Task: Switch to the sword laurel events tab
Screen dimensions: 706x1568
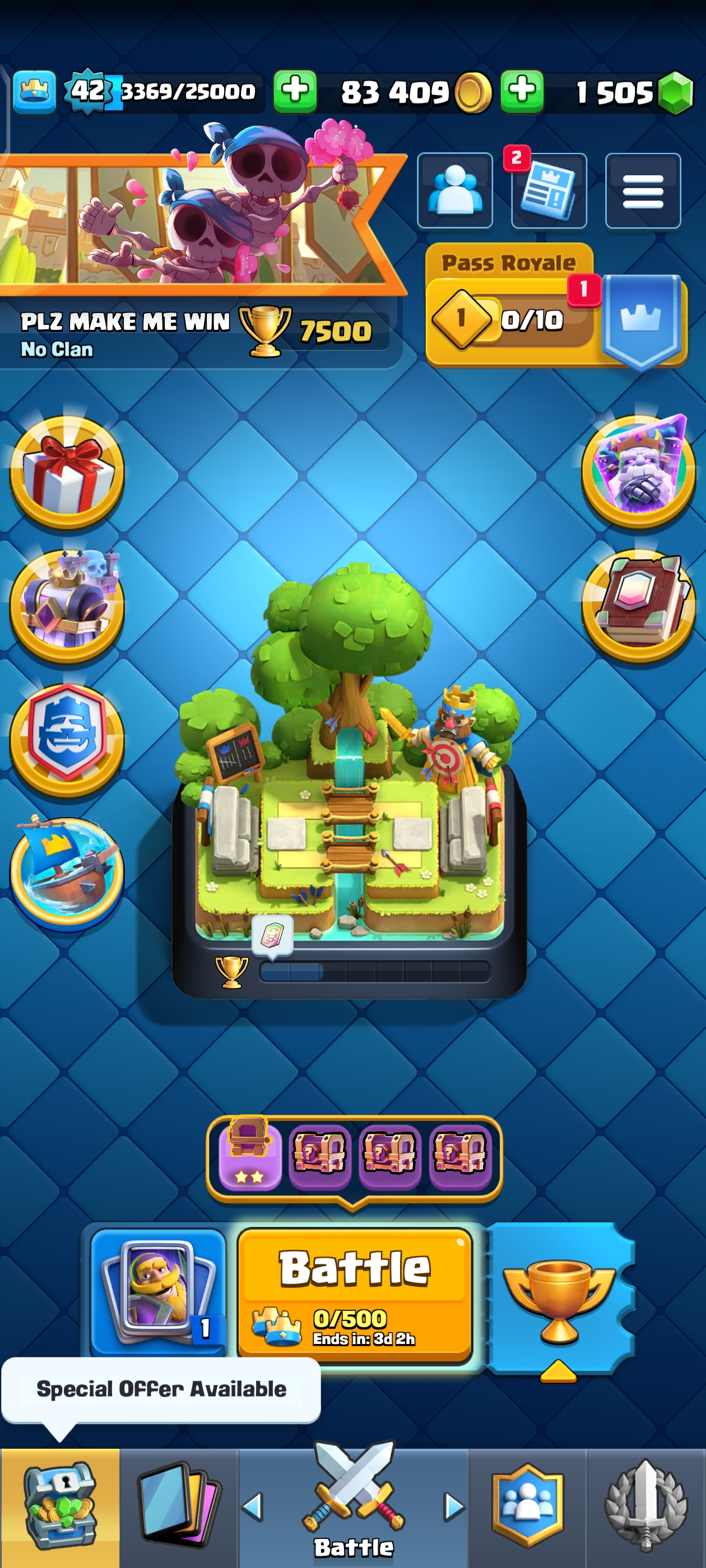Action: pyautogui.click(x=645, y=1506)
